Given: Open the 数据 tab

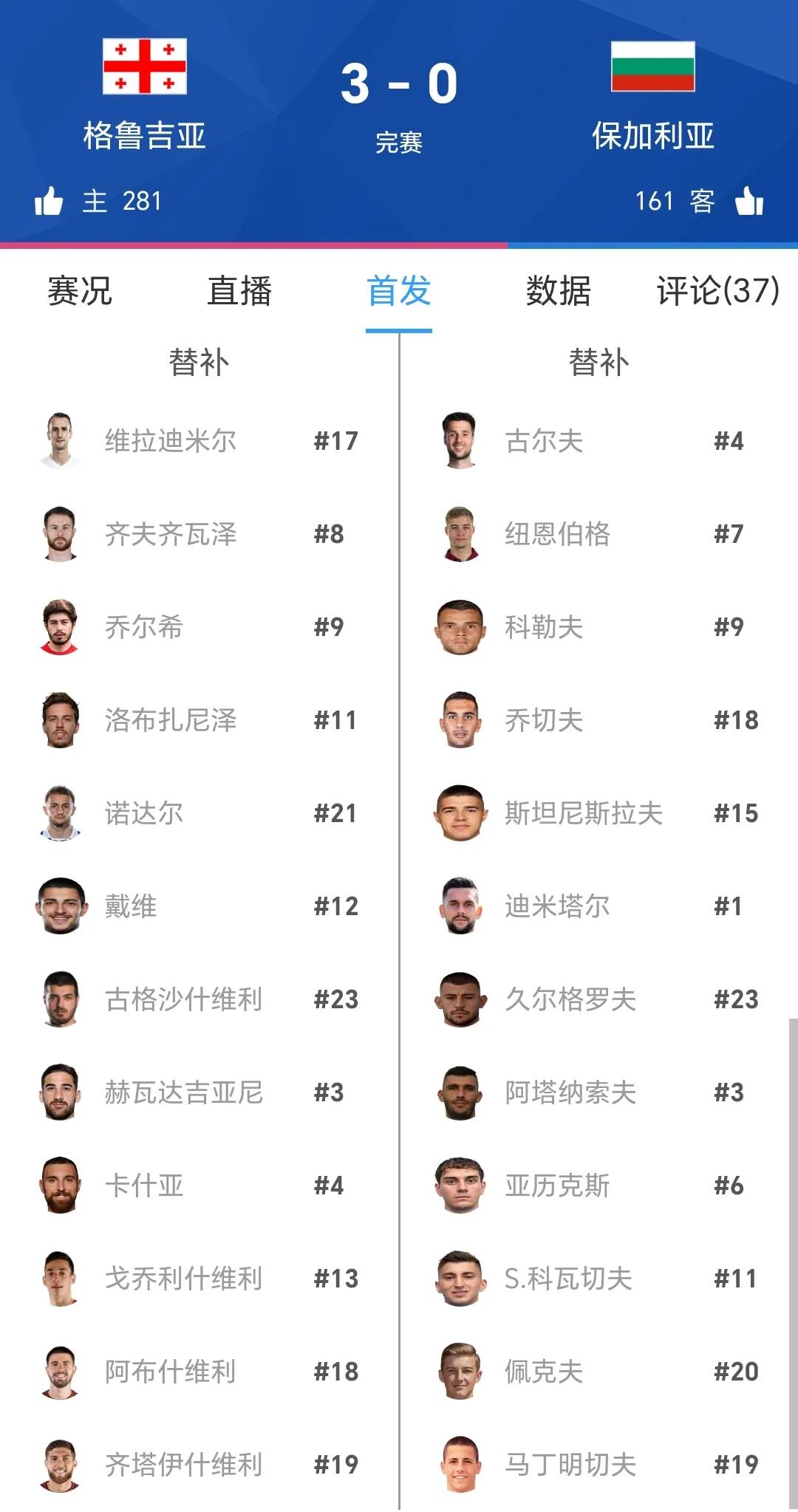Looking at the screenshot, I should pos(559,290).
